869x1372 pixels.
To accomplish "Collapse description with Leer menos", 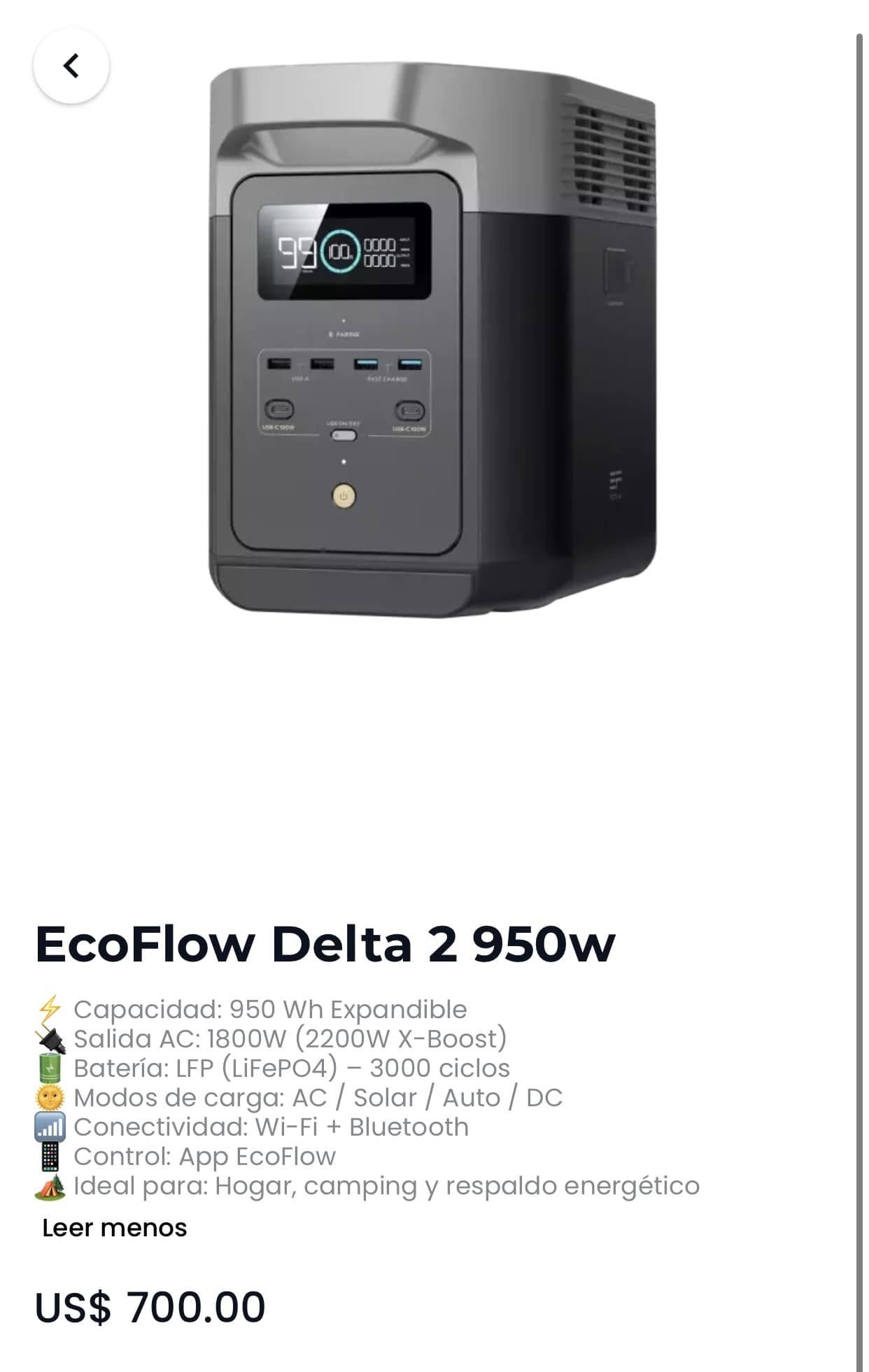I will click(x=115, y=1229).
